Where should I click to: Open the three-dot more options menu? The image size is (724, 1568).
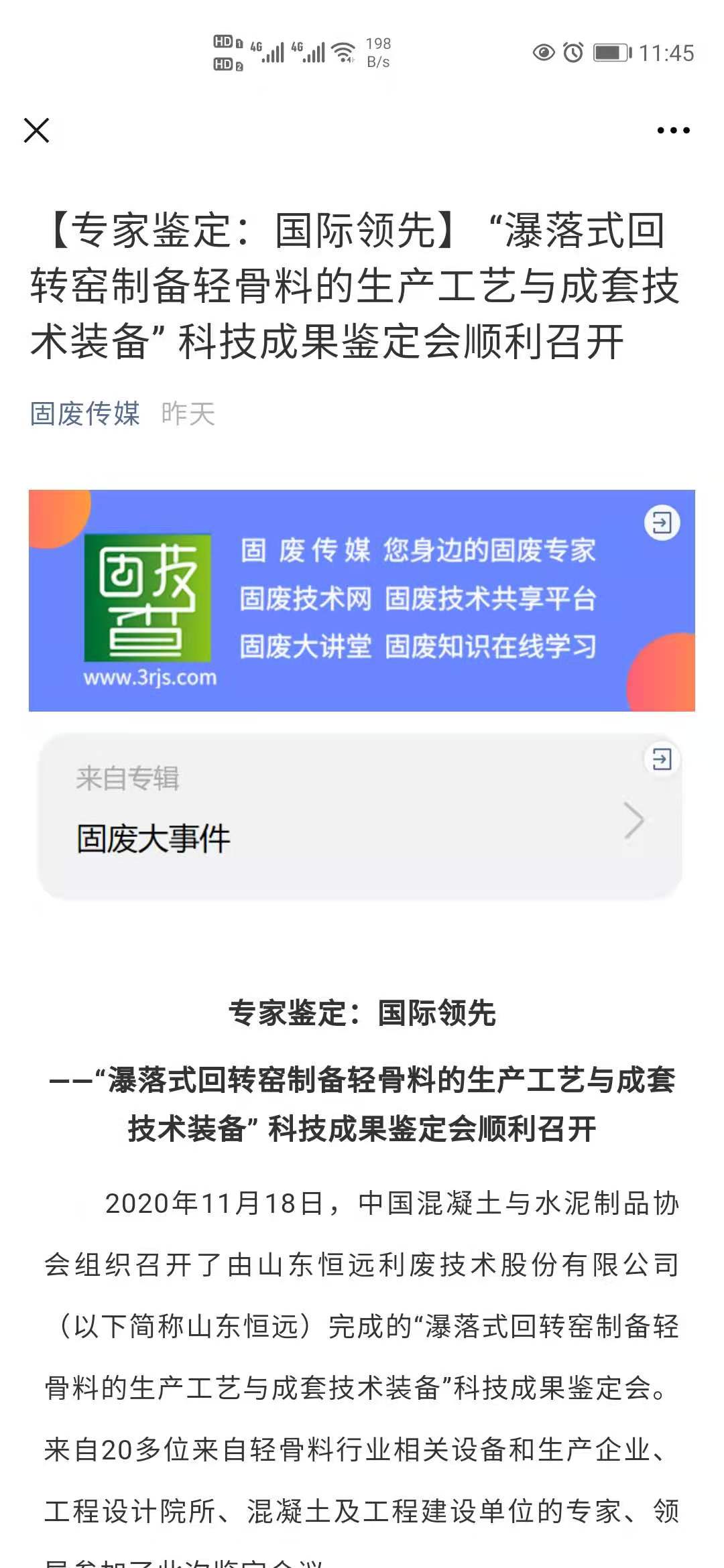point(673,130)
